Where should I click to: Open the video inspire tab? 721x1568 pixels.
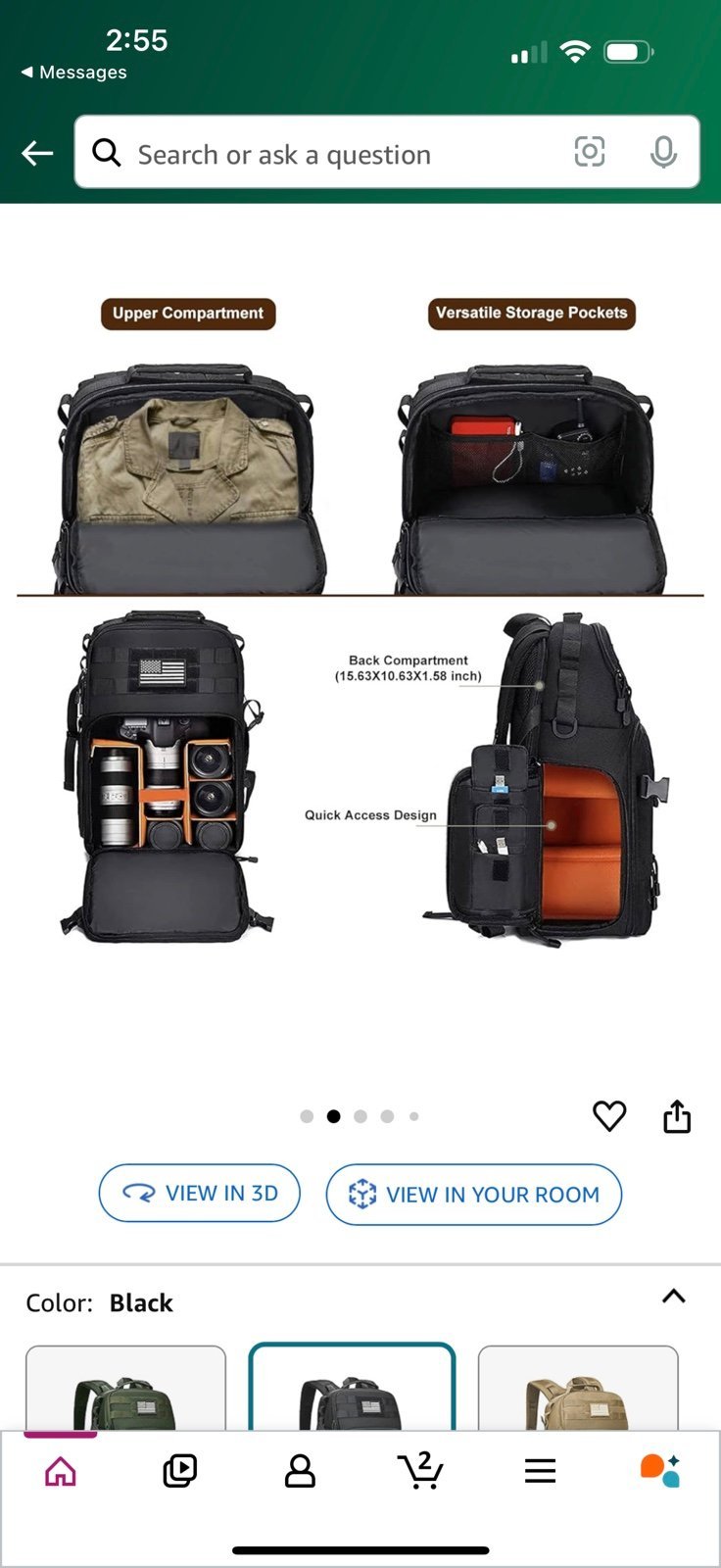coord(180,1471)
